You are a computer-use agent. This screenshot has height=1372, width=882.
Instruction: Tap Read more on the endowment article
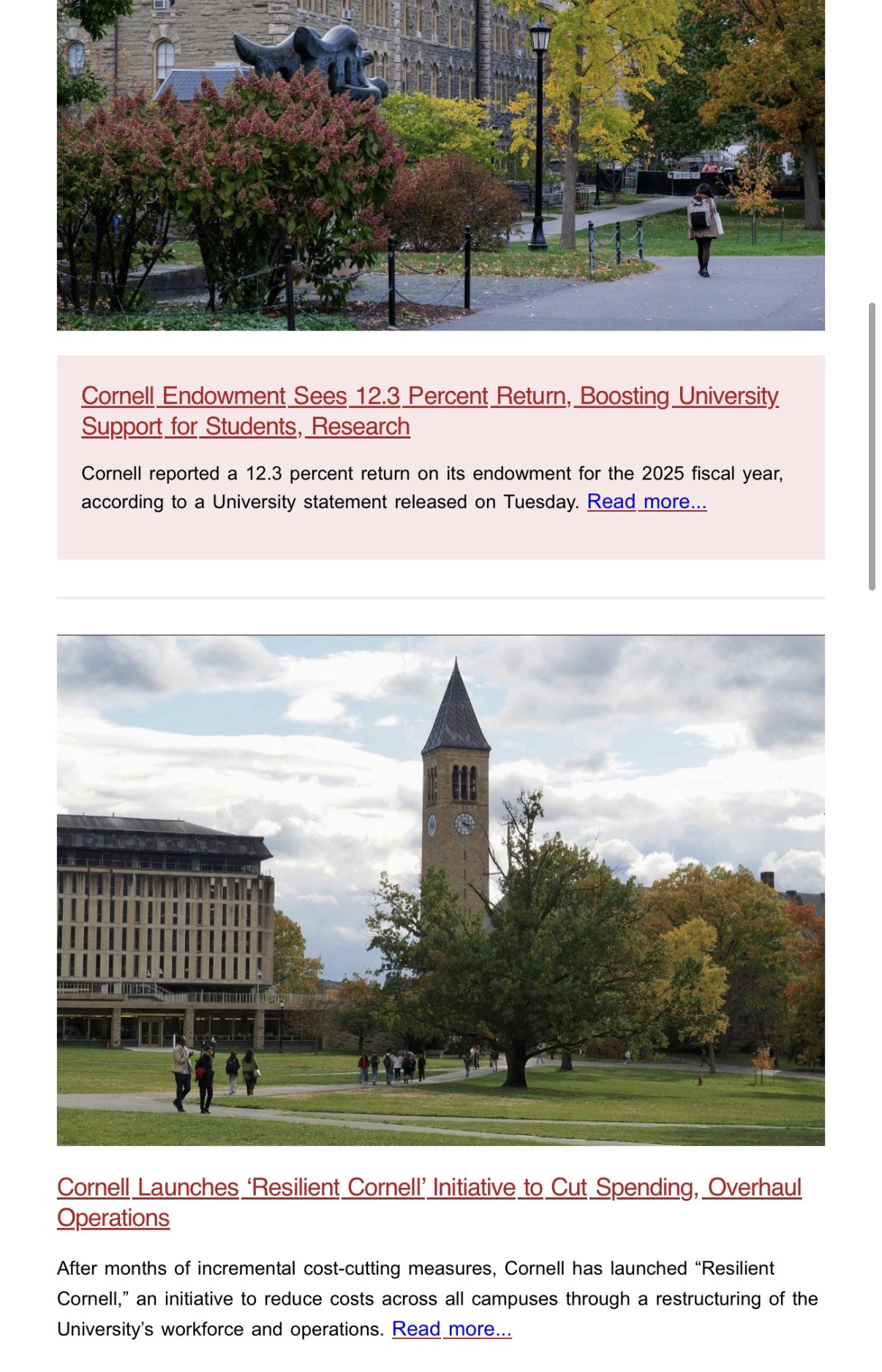(647, 502)
